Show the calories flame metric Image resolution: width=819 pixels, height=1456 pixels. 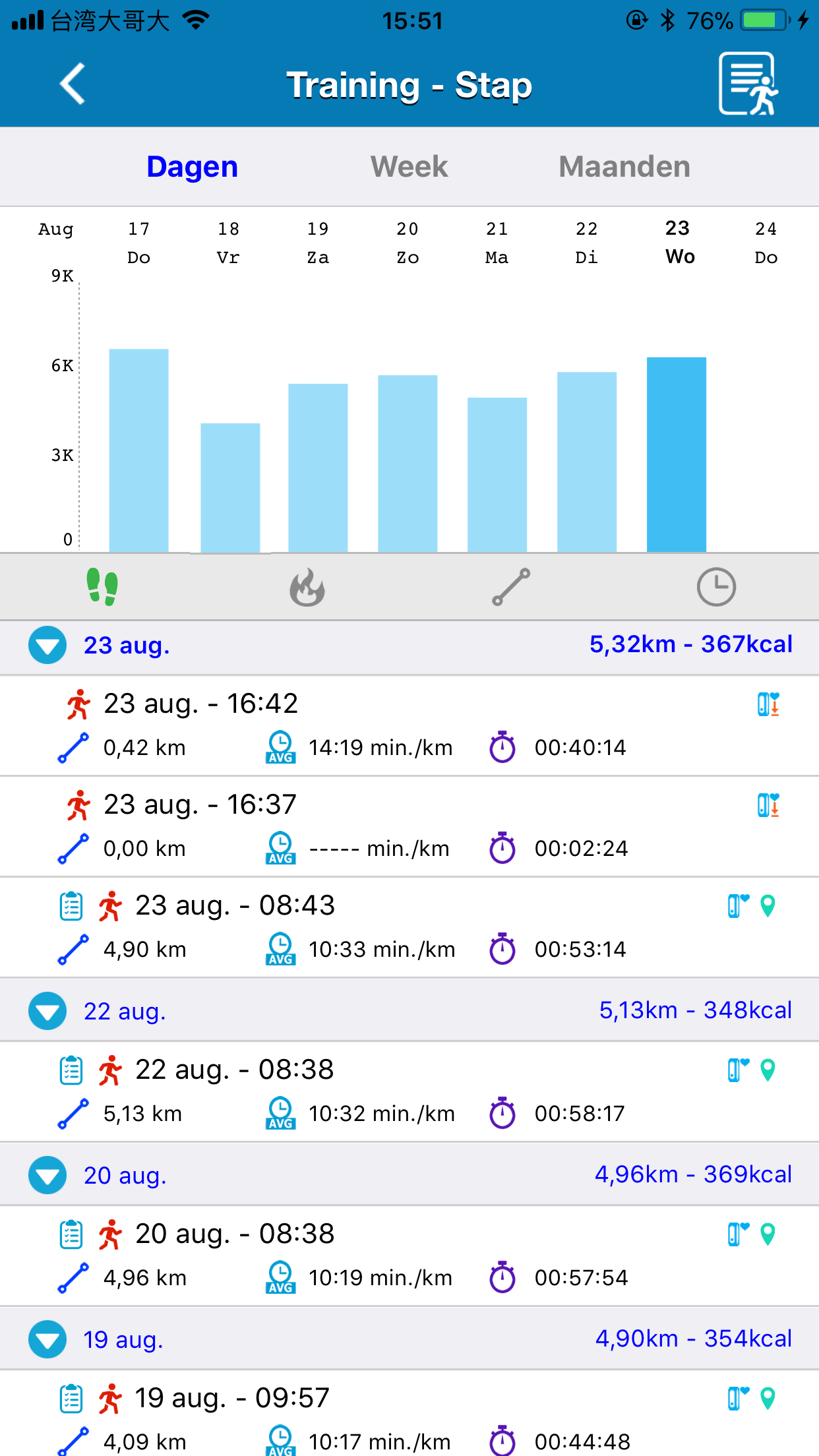click(x=307, y=586)
